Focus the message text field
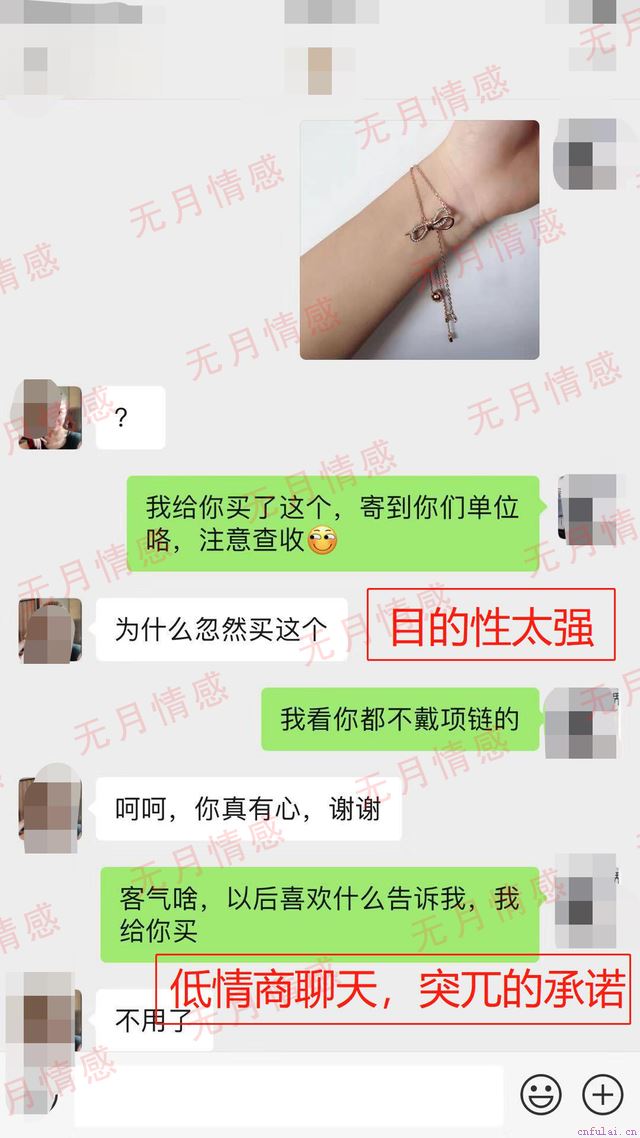Screen dimensions: 640x1138 288,1096
